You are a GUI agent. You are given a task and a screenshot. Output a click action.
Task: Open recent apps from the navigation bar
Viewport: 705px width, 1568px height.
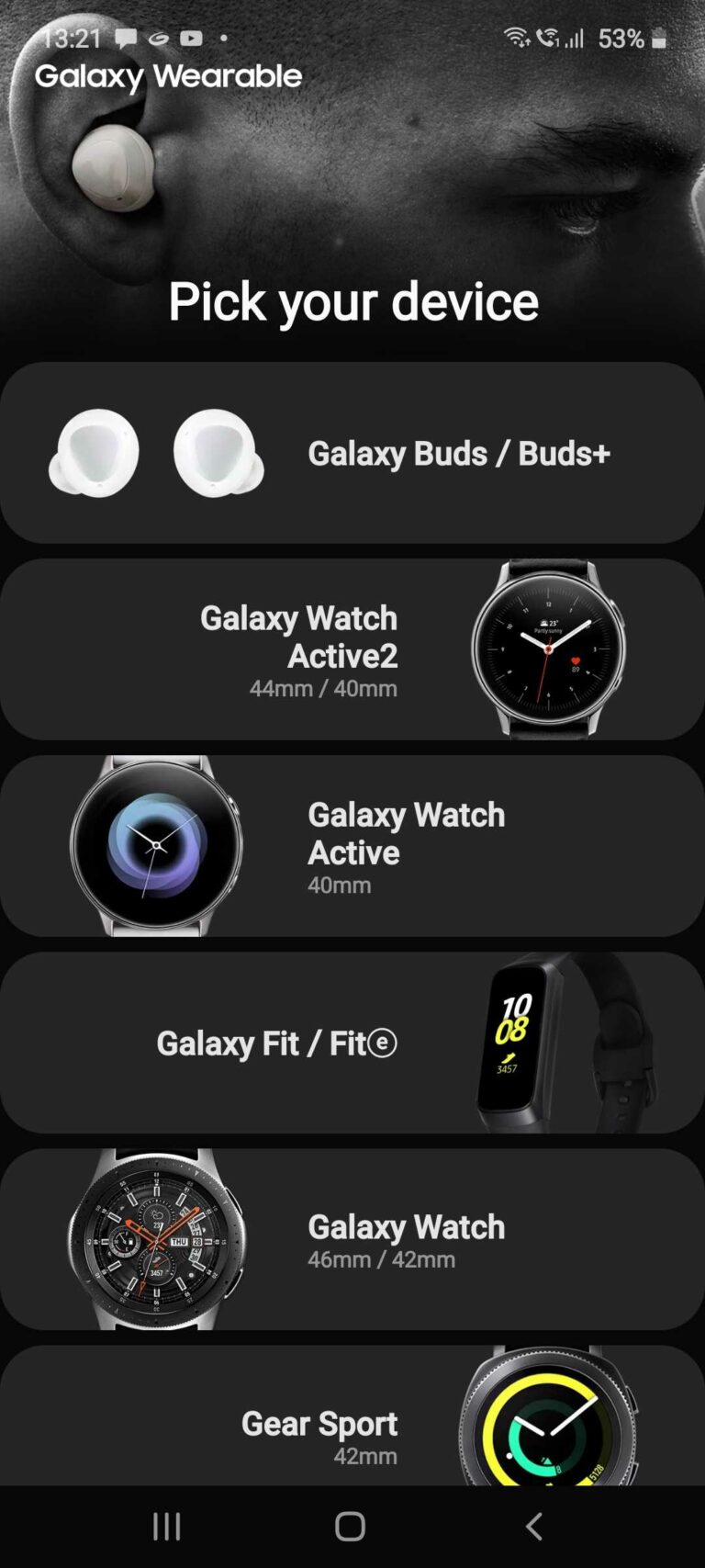click(166, 1526)
